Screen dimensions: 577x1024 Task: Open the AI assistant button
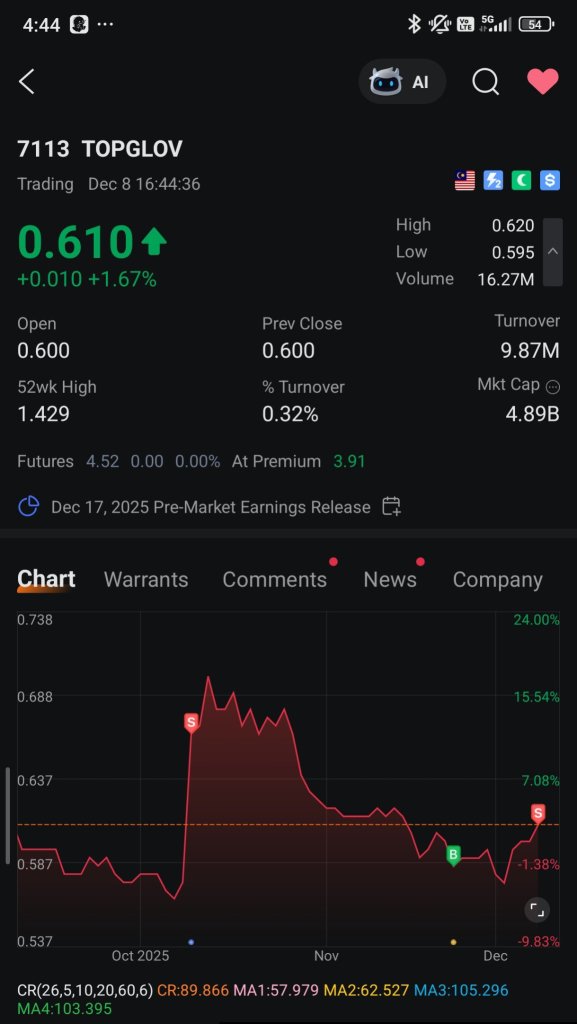click(x=402, y=82)
